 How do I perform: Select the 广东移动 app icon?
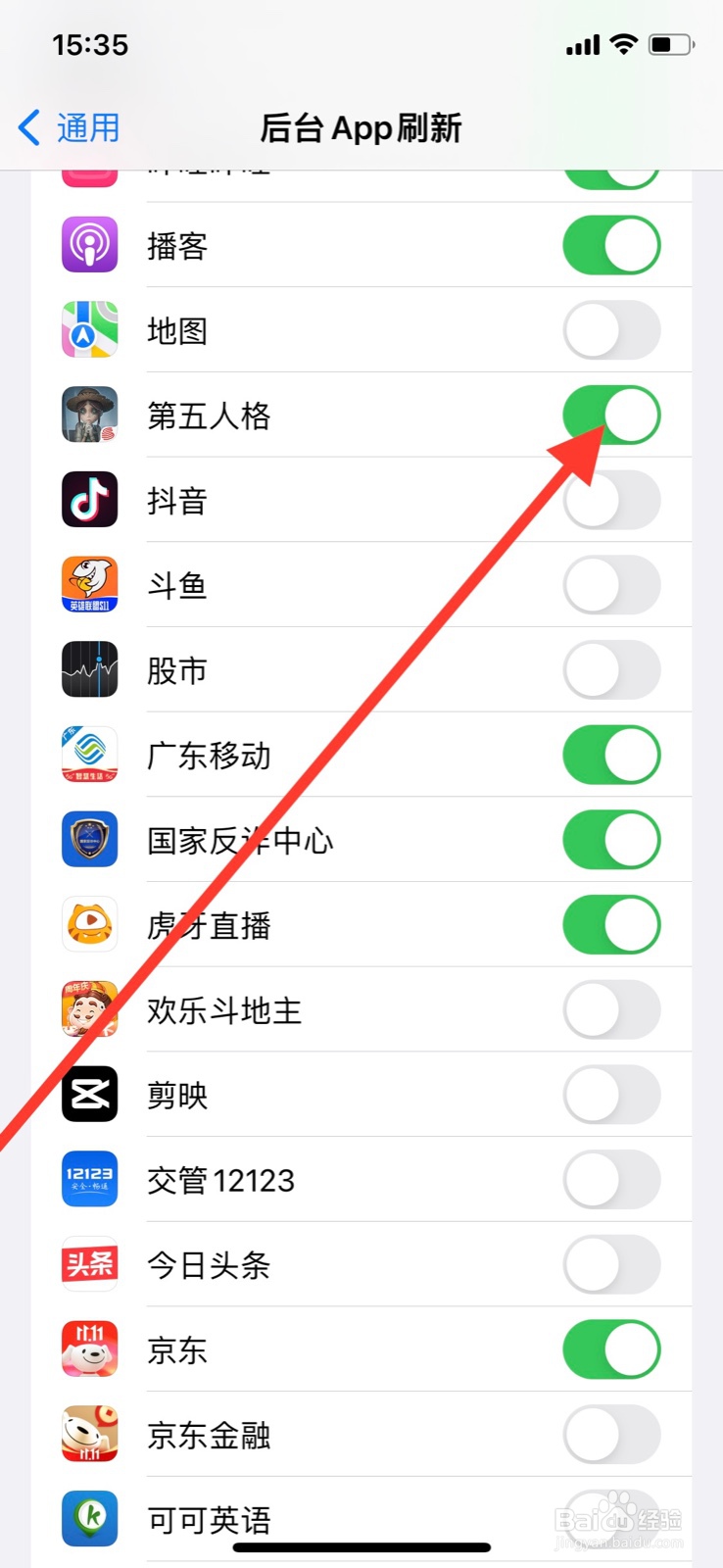point(89,755)
